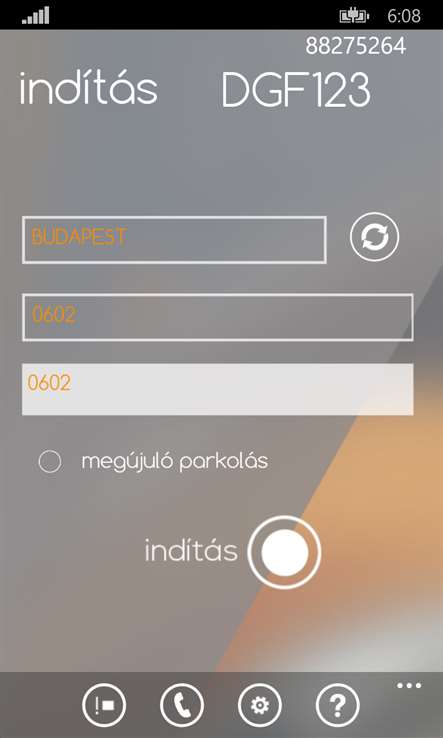Tap the DGF123 license plate
443x738 pixels.
coord(296,90)
